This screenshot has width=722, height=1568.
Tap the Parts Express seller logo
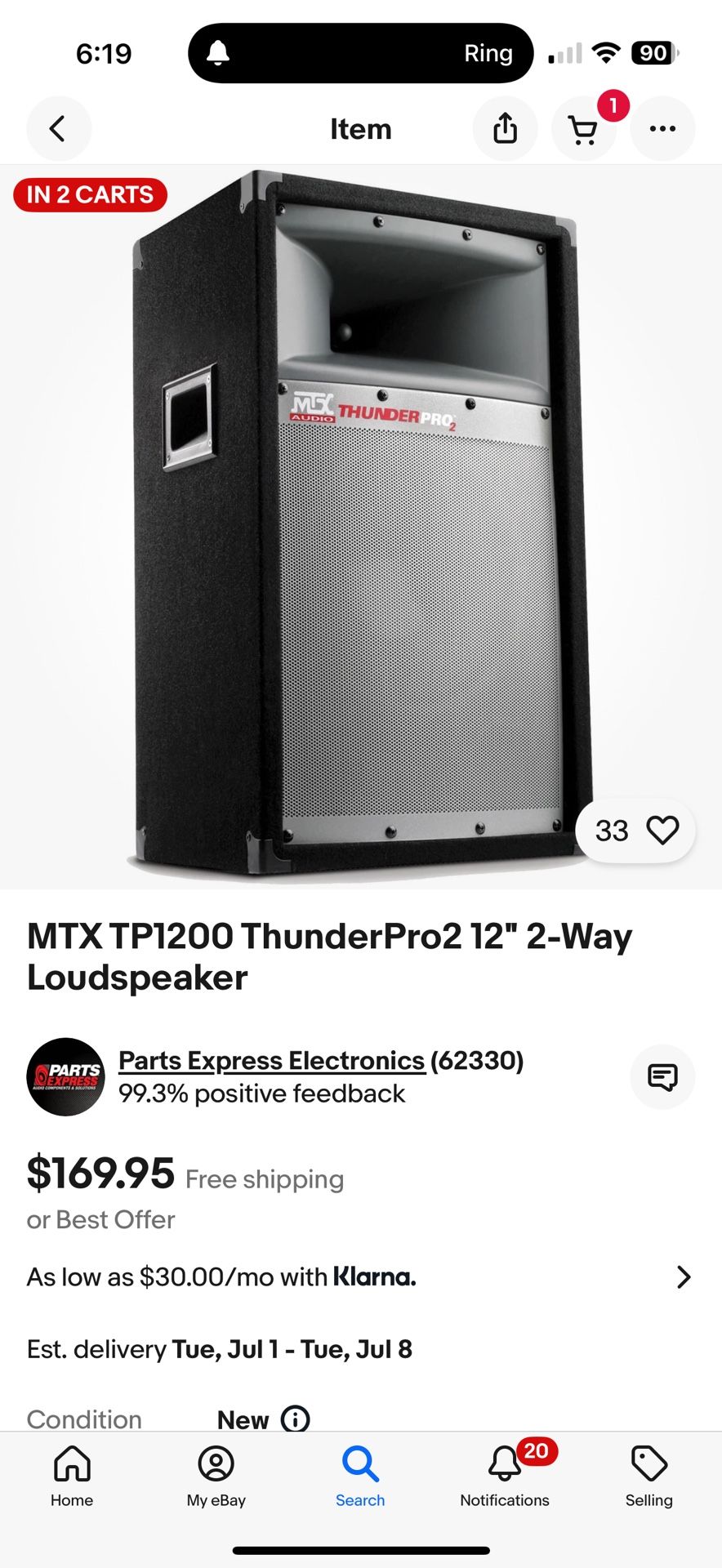click(x=65, y=1076)
